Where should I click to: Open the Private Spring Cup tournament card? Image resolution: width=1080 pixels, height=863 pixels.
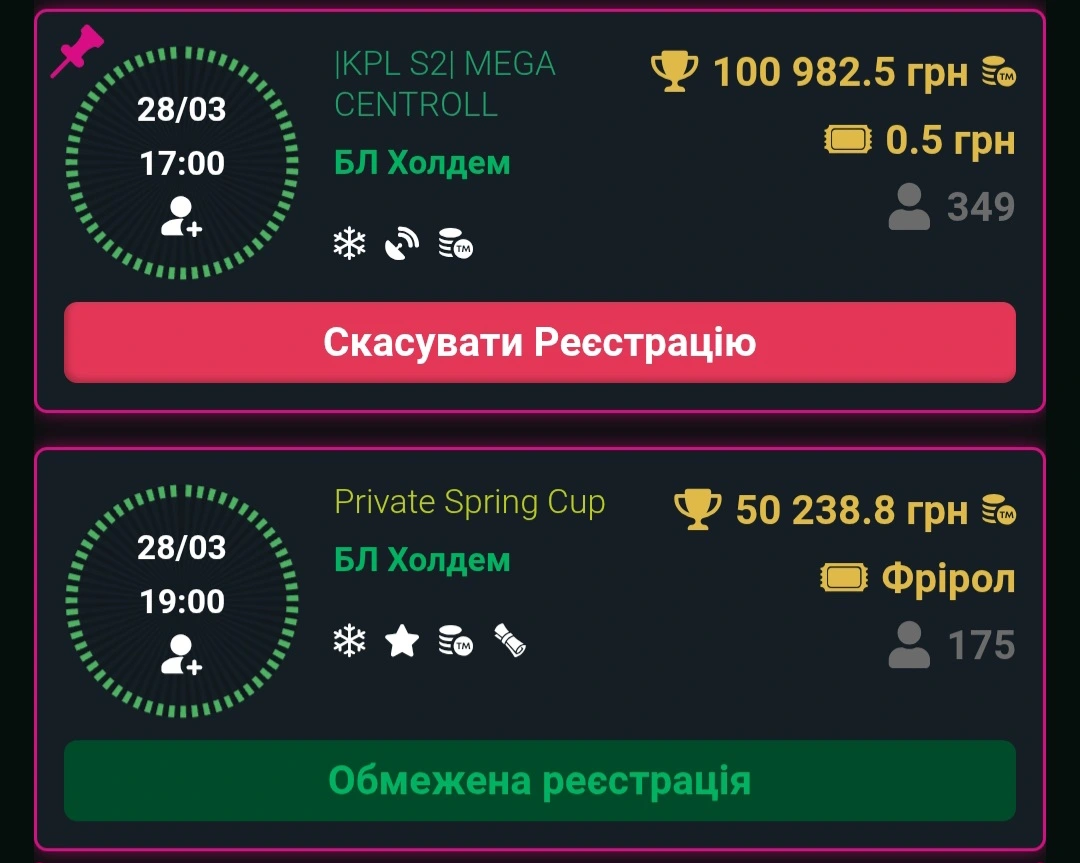469,502
